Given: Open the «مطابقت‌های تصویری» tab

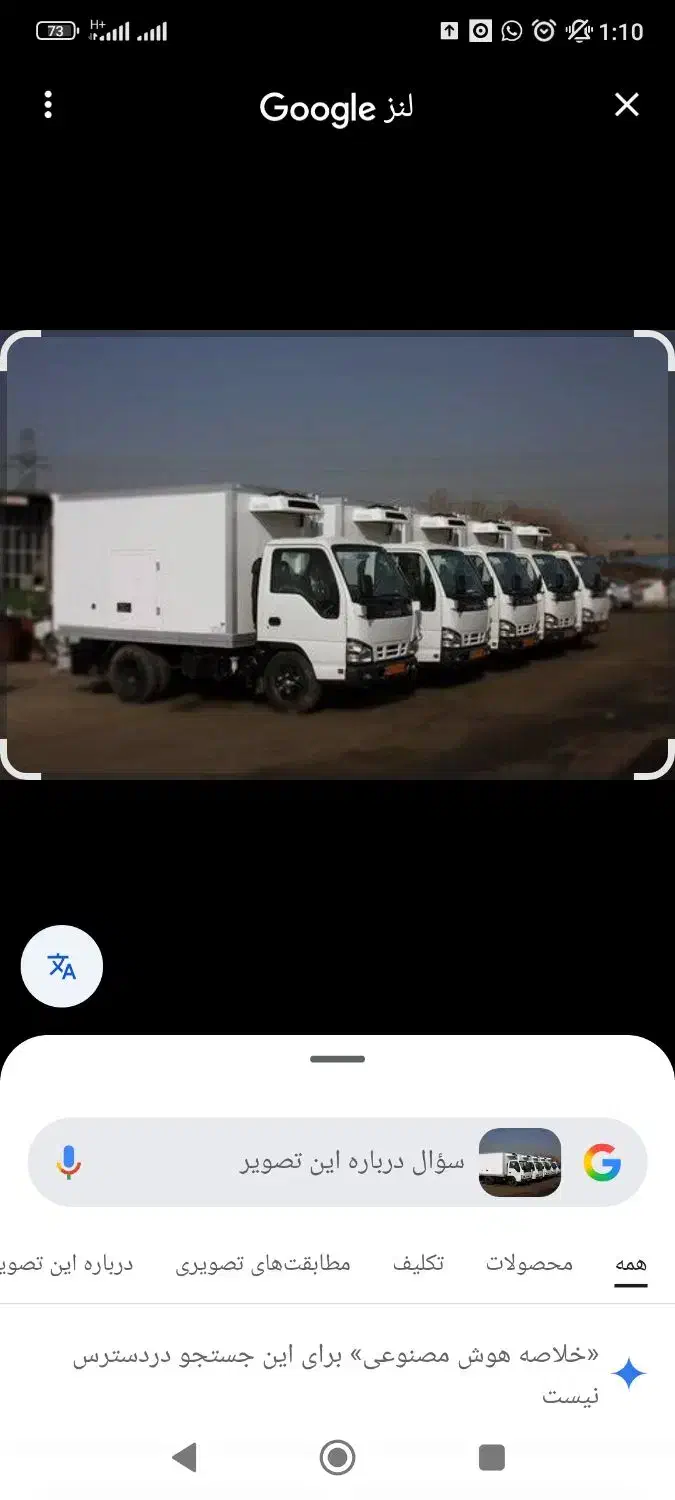Looking at the screenshot, I should (263, 1264).
